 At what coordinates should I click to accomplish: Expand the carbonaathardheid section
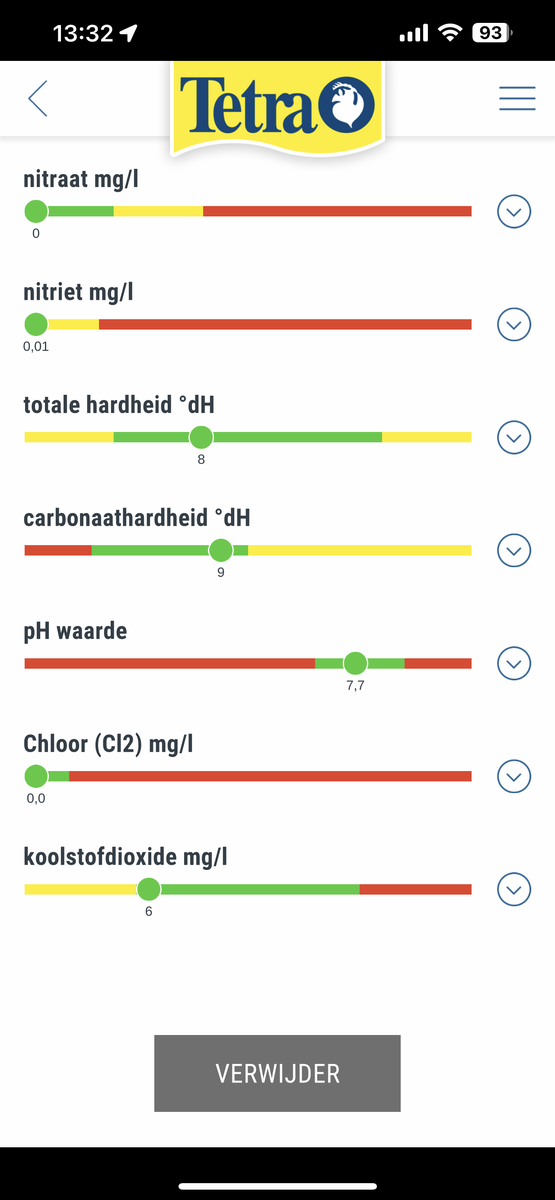514,551
